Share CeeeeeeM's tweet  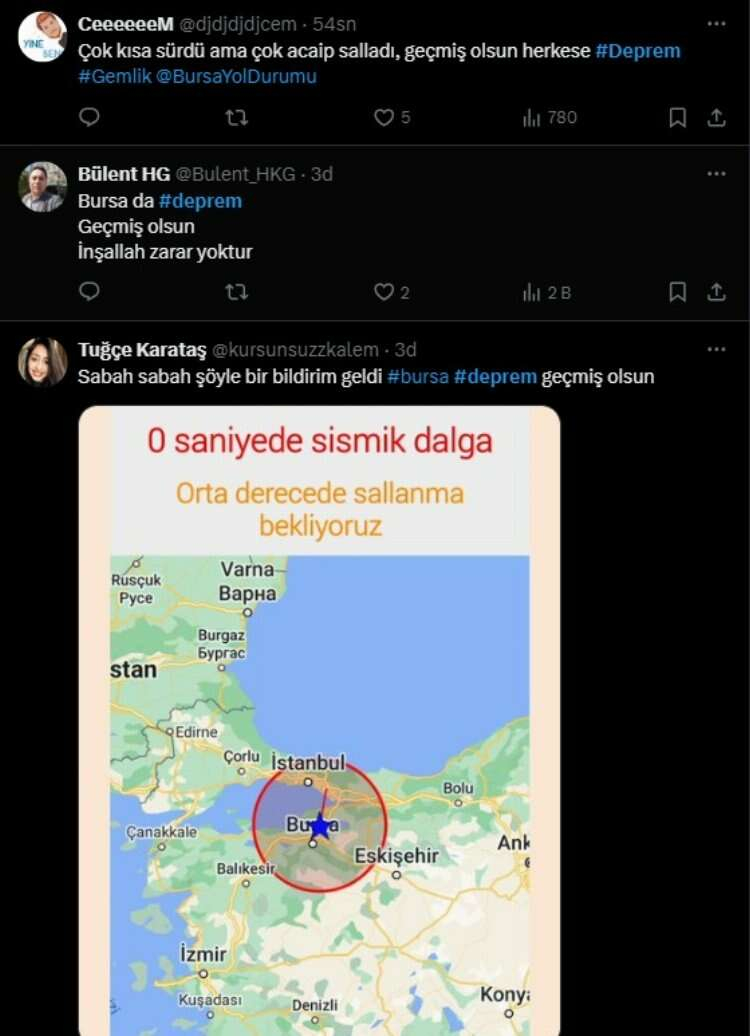point(716,117)
